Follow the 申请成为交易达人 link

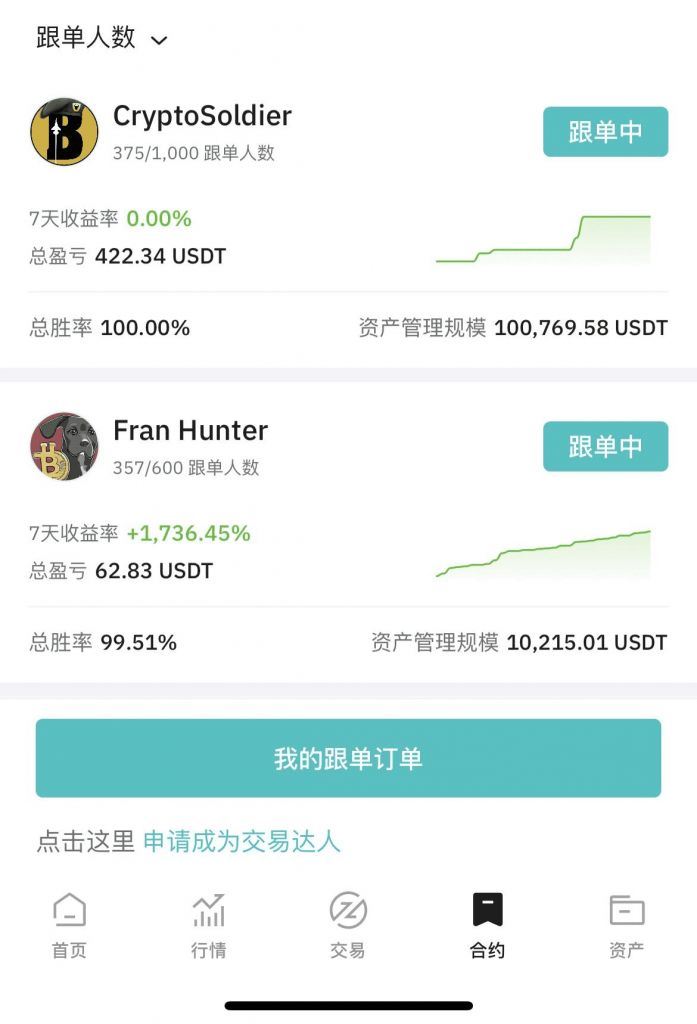coord(242,842)
